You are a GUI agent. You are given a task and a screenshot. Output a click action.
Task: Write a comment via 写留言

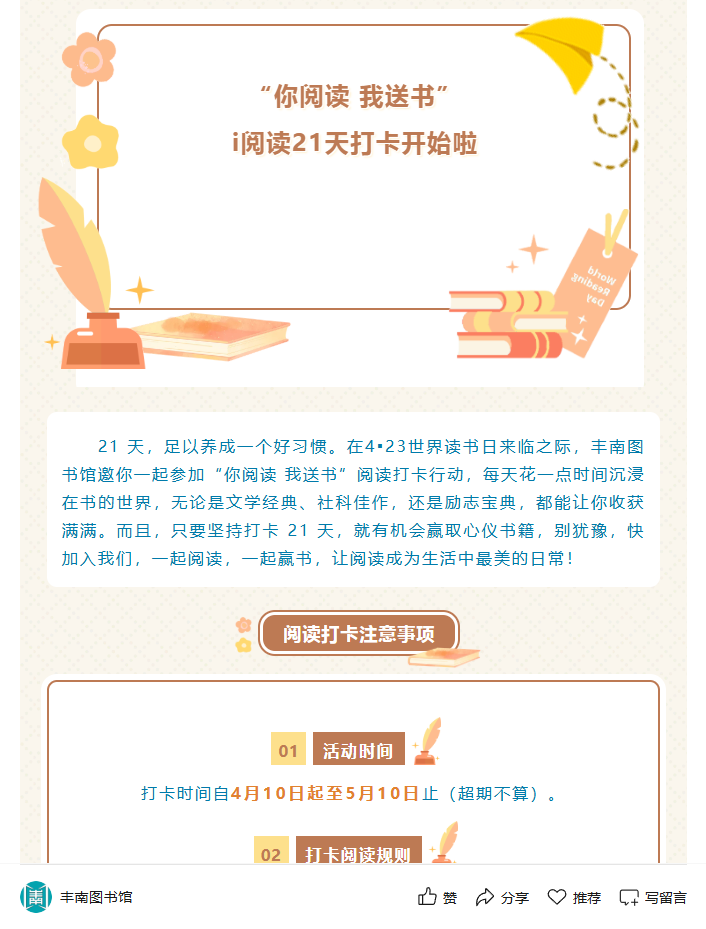pos(653,897)
